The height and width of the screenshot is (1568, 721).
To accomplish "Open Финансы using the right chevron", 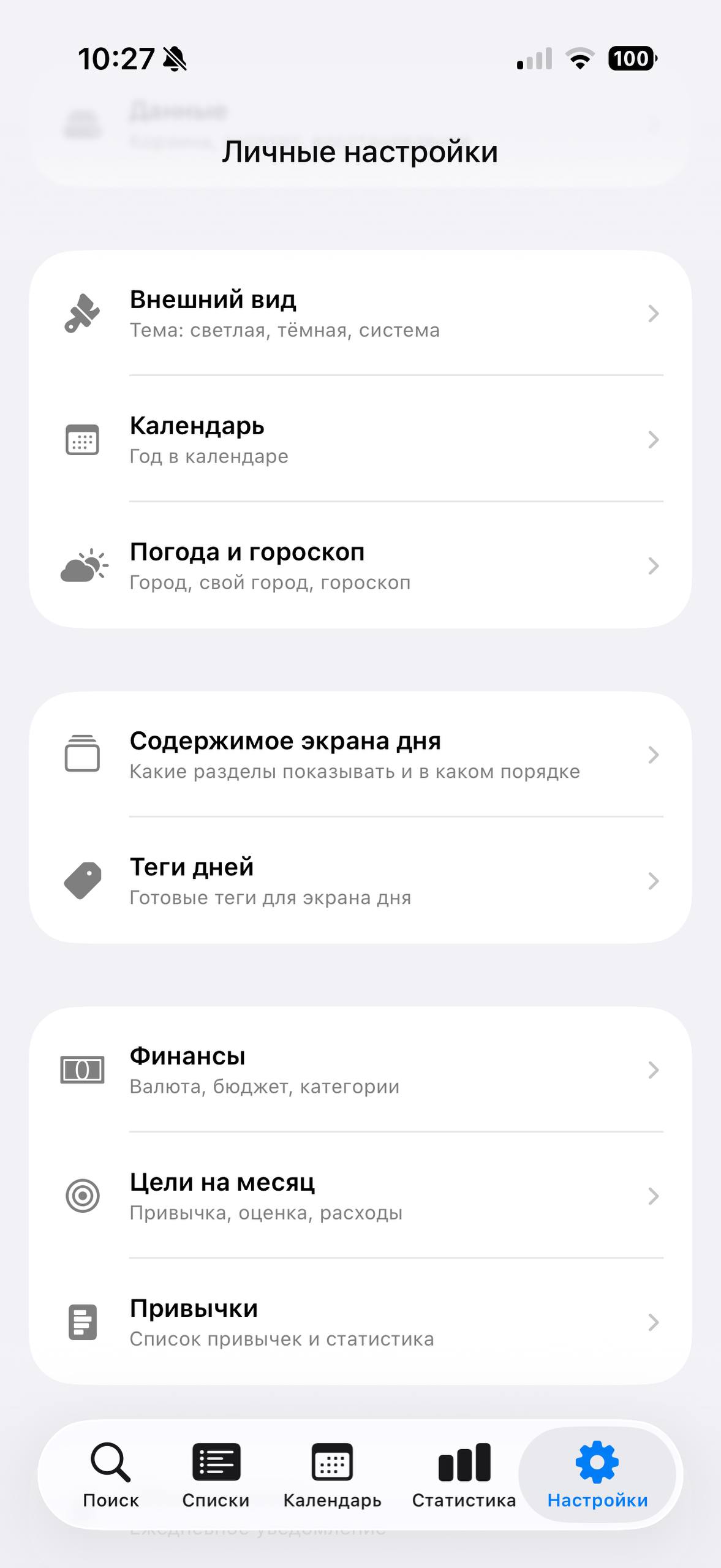I will [652, 1069].
